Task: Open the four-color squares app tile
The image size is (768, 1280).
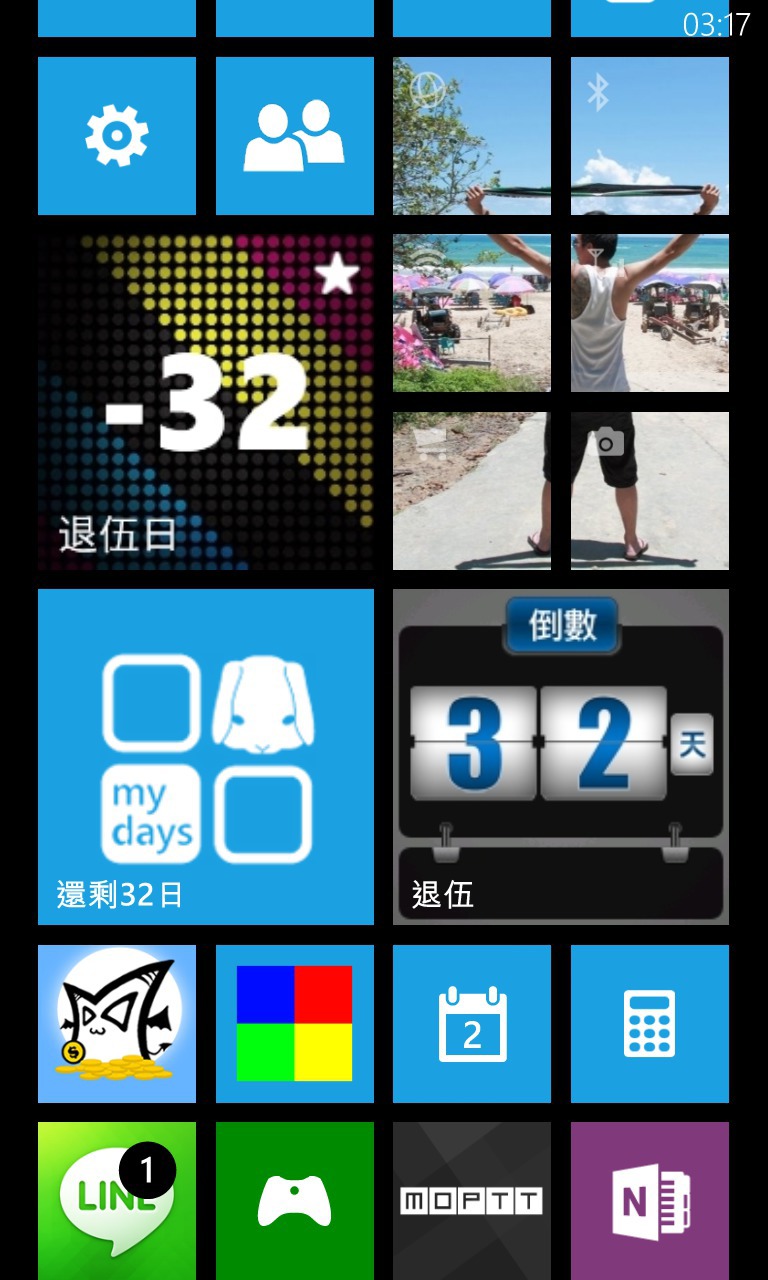Action: point(294,1023)
